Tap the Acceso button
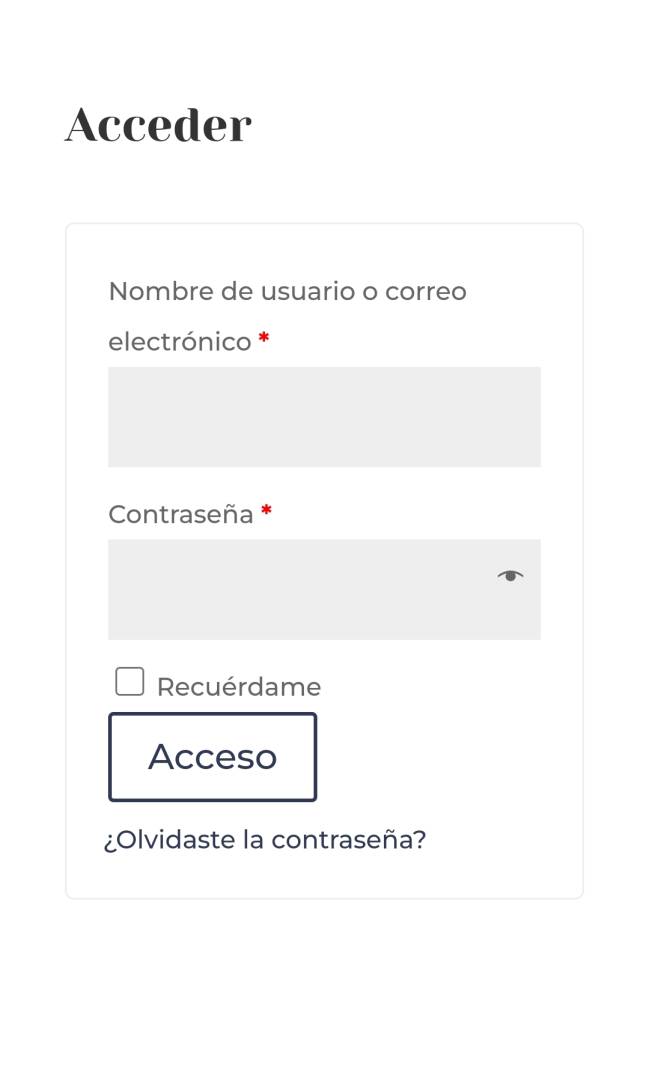Viewport: 649px width, 1080px height. [x=212, y=757]
